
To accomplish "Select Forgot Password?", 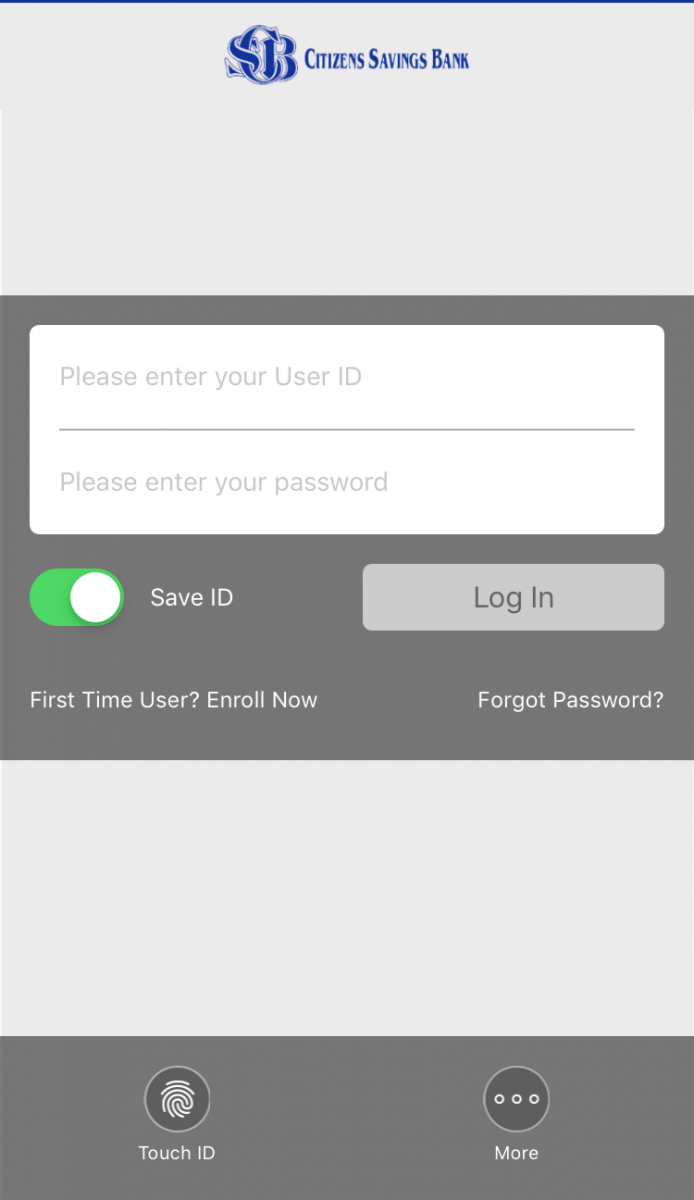I will 570,700.
